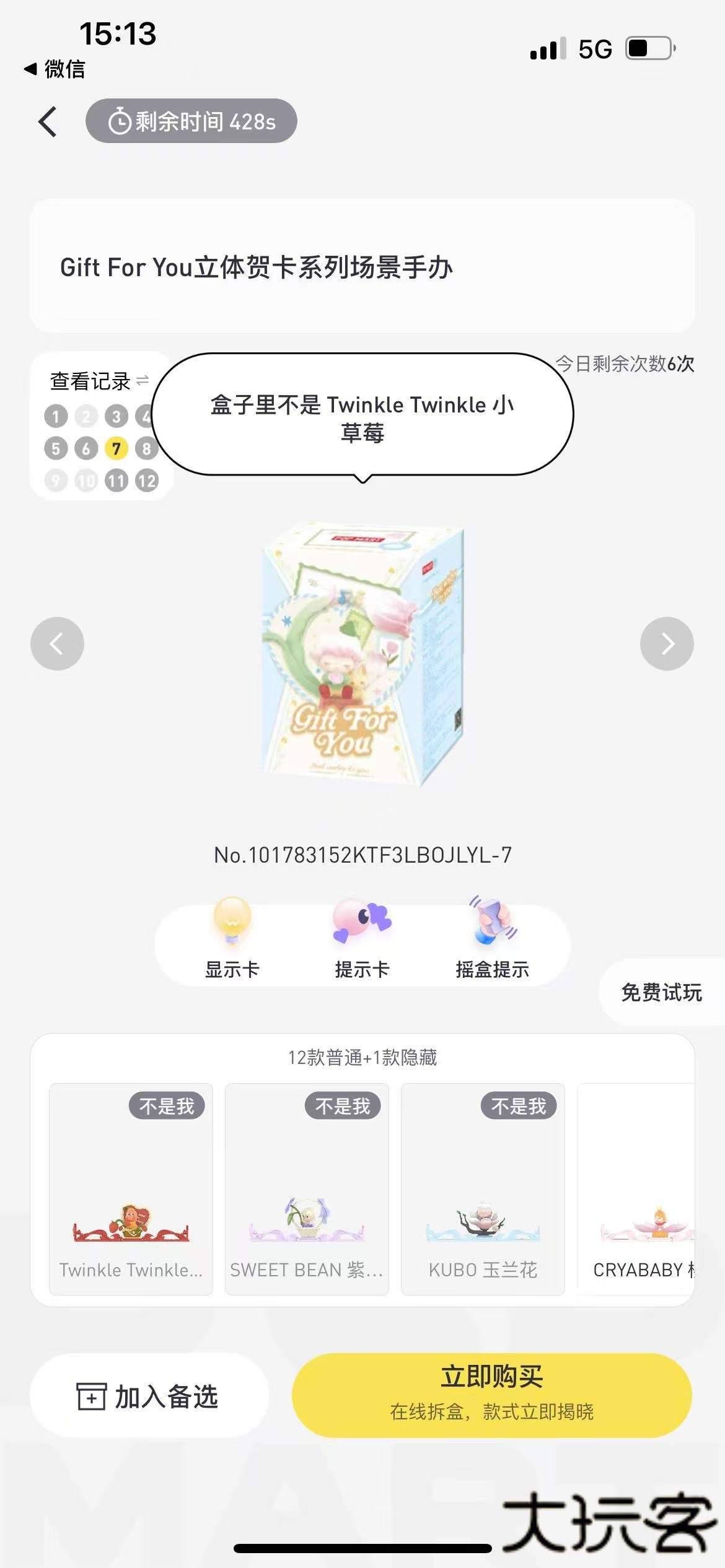
Task: Tap the clock icon in the timer pill
Action: pyautogui.click(x=120, y=121)
